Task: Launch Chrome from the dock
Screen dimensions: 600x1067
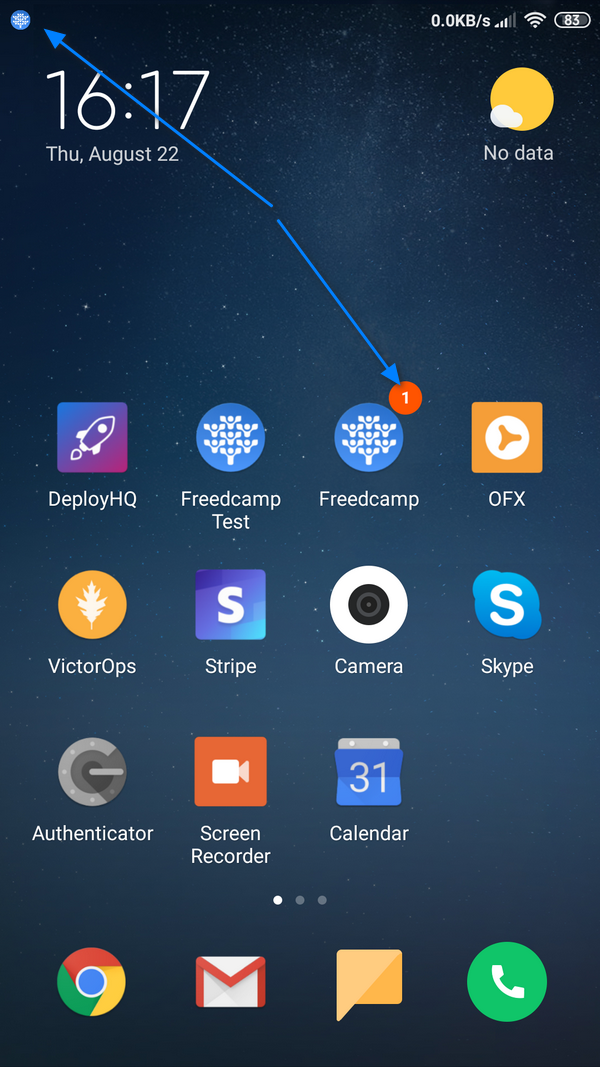Action: pos(91,982)
